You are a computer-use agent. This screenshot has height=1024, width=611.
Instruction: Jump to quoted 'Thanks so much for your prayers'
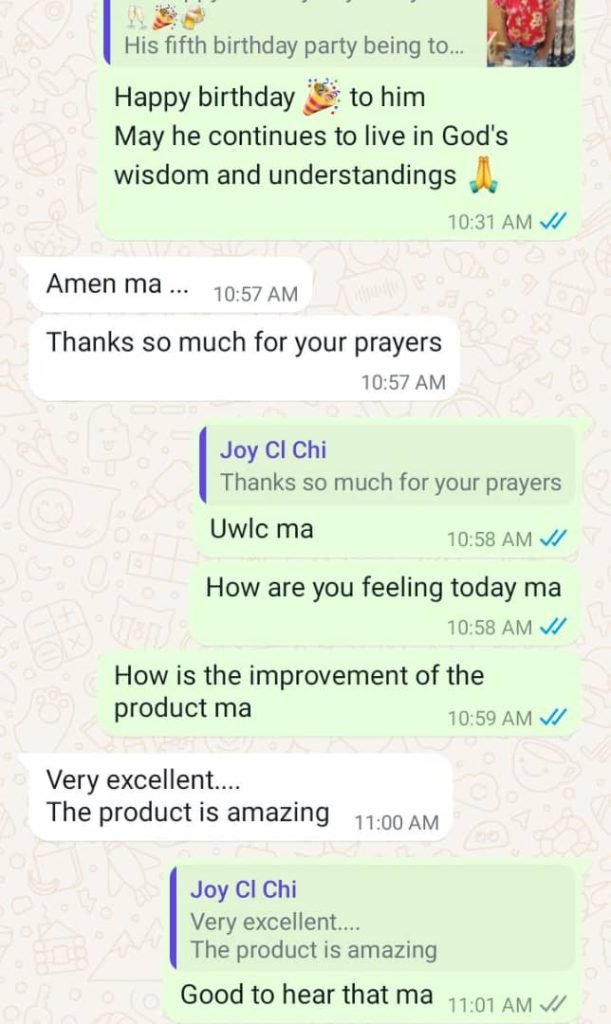(x=388, y=467)
